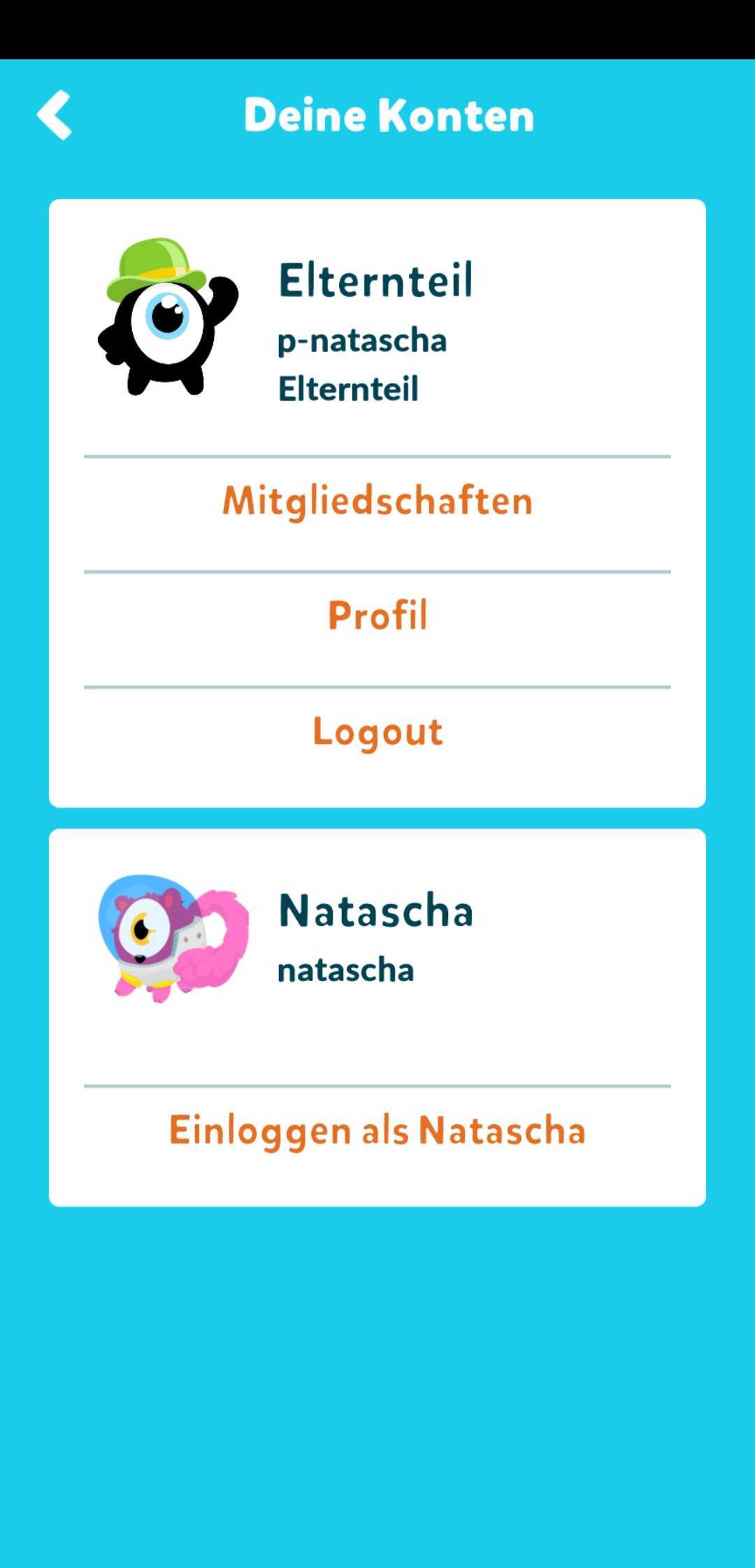Screen dimensions: 755x1568
Task: Open Mitgliedschaften for the parent account
Action: [x=377, y=501]
